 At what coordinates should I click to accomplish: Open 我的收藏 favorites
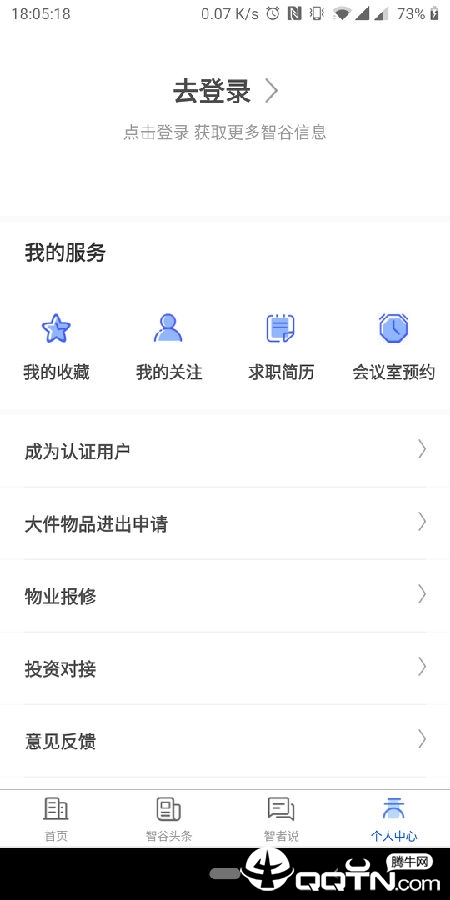coord(56,346)
